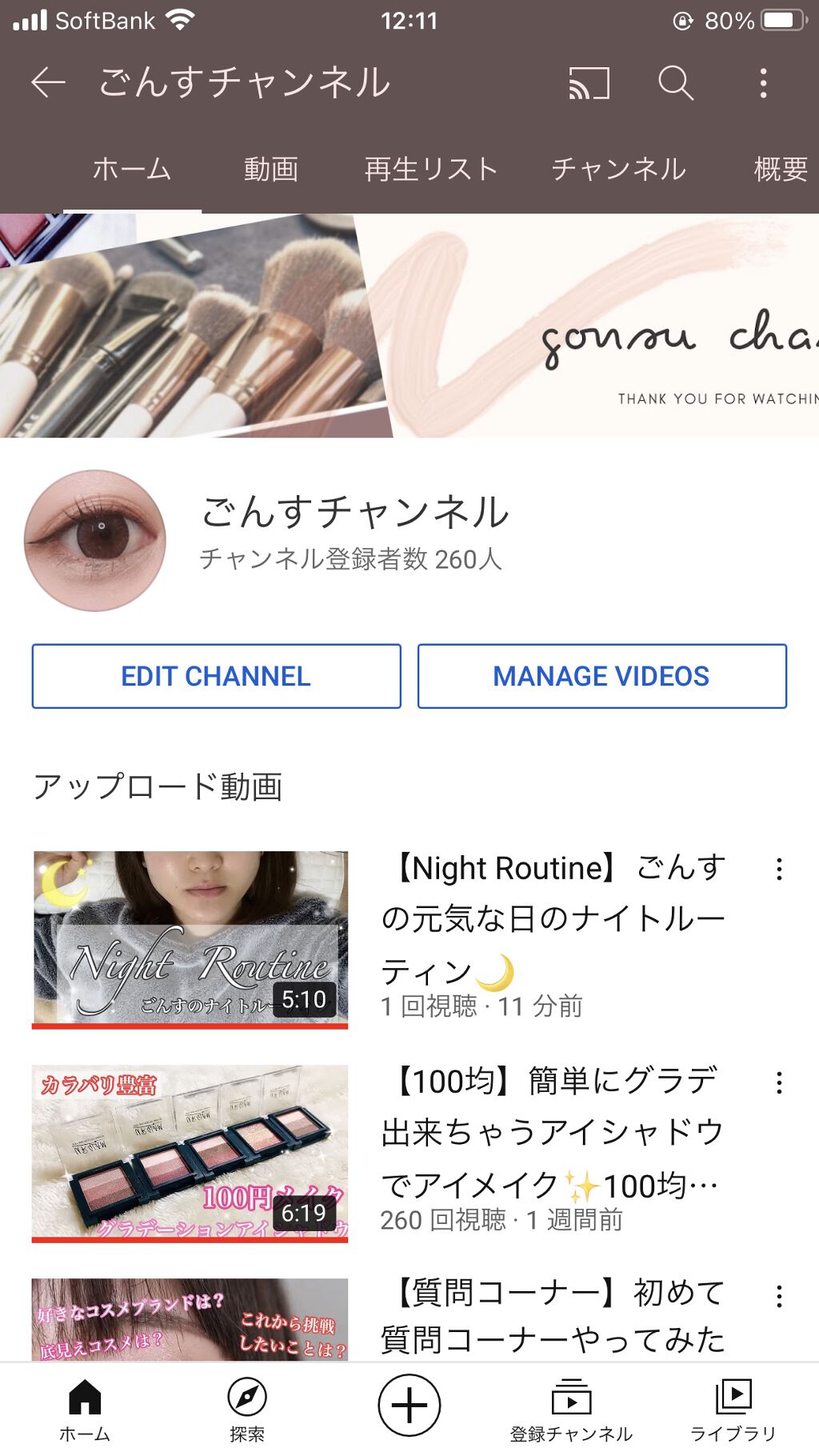
Task: Open options menu for the 質問コーナー video
Action: (780, 1286)
